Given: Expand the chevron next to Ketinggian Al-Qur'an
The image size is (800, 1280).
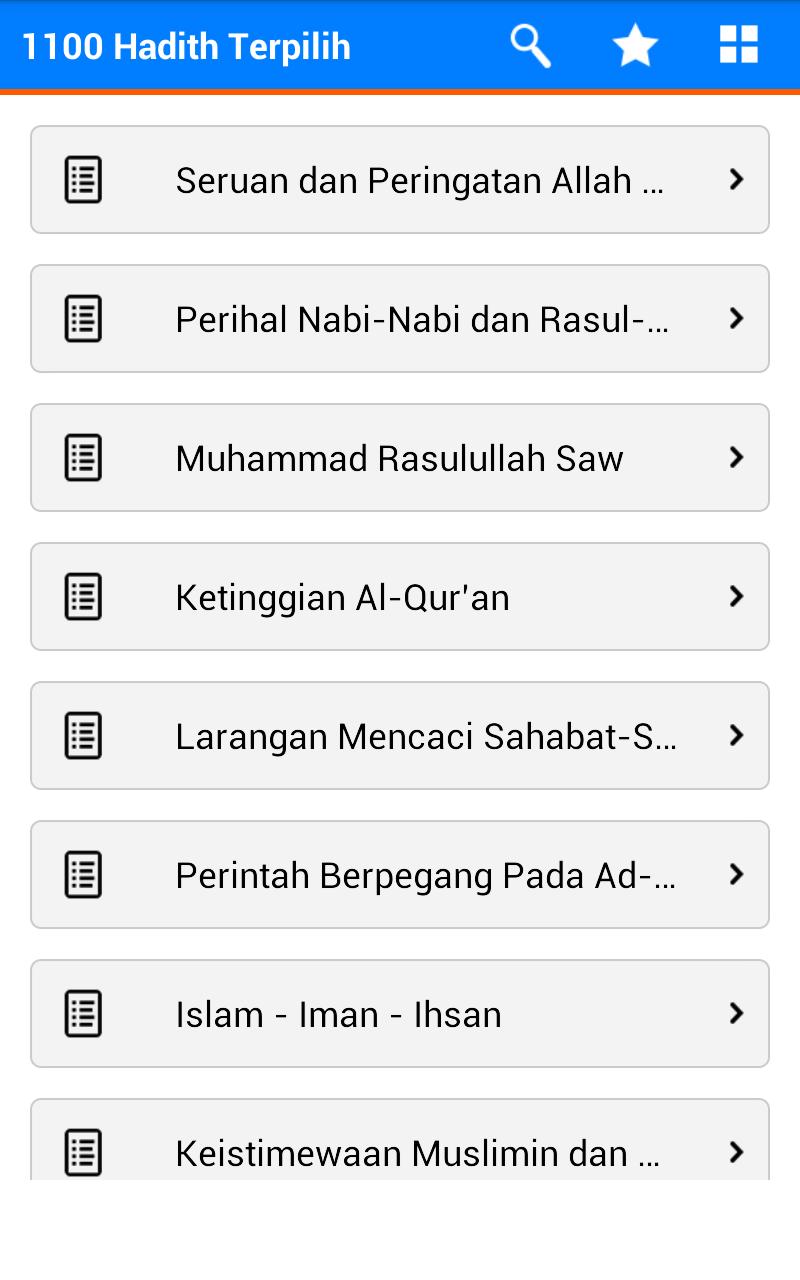Looking at the screenshot, I should [736, 596].
